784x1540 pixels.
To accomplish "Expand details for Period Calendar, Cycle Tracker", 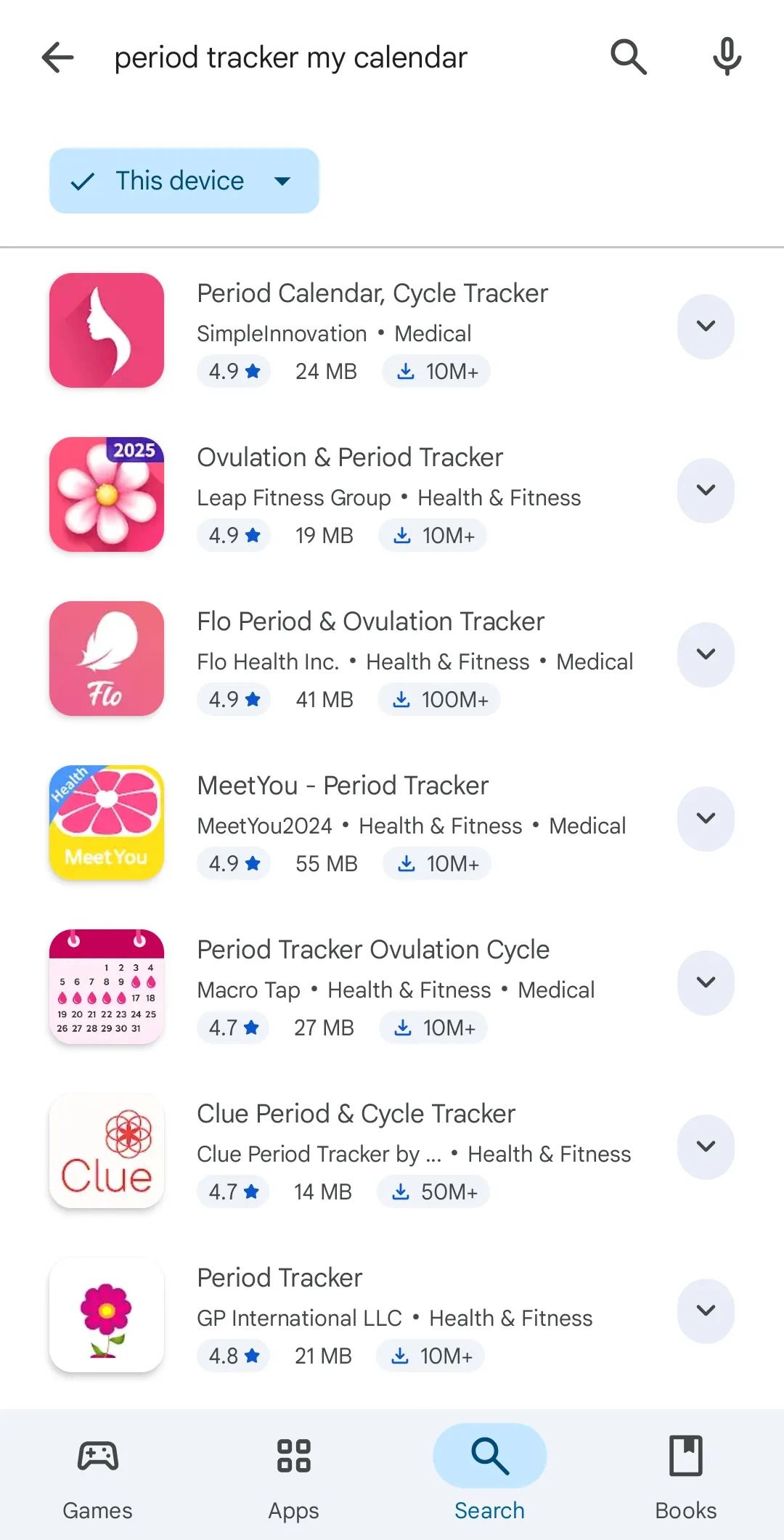I will [x=706, y=326].
